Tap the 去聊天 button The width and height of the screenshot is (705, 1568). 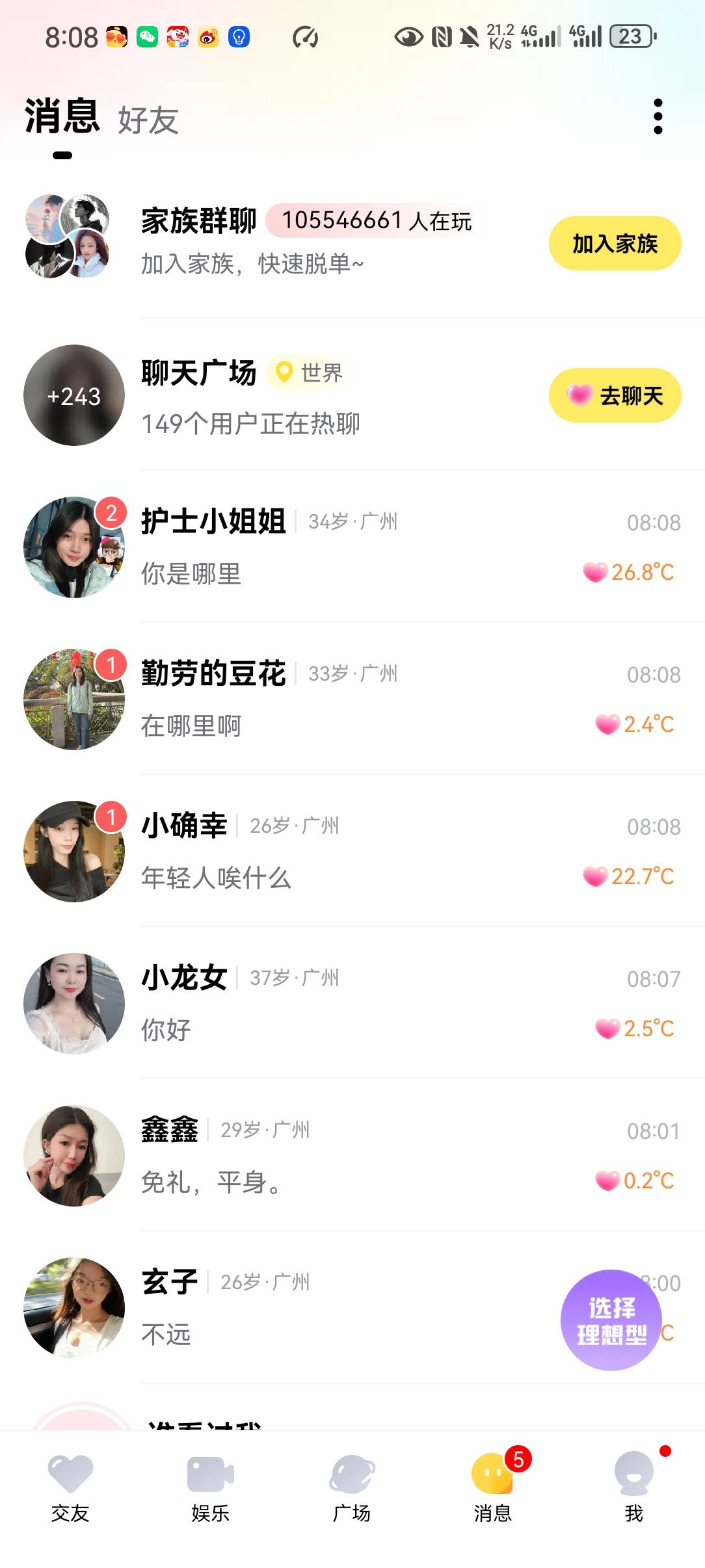[x=615, y=395]
